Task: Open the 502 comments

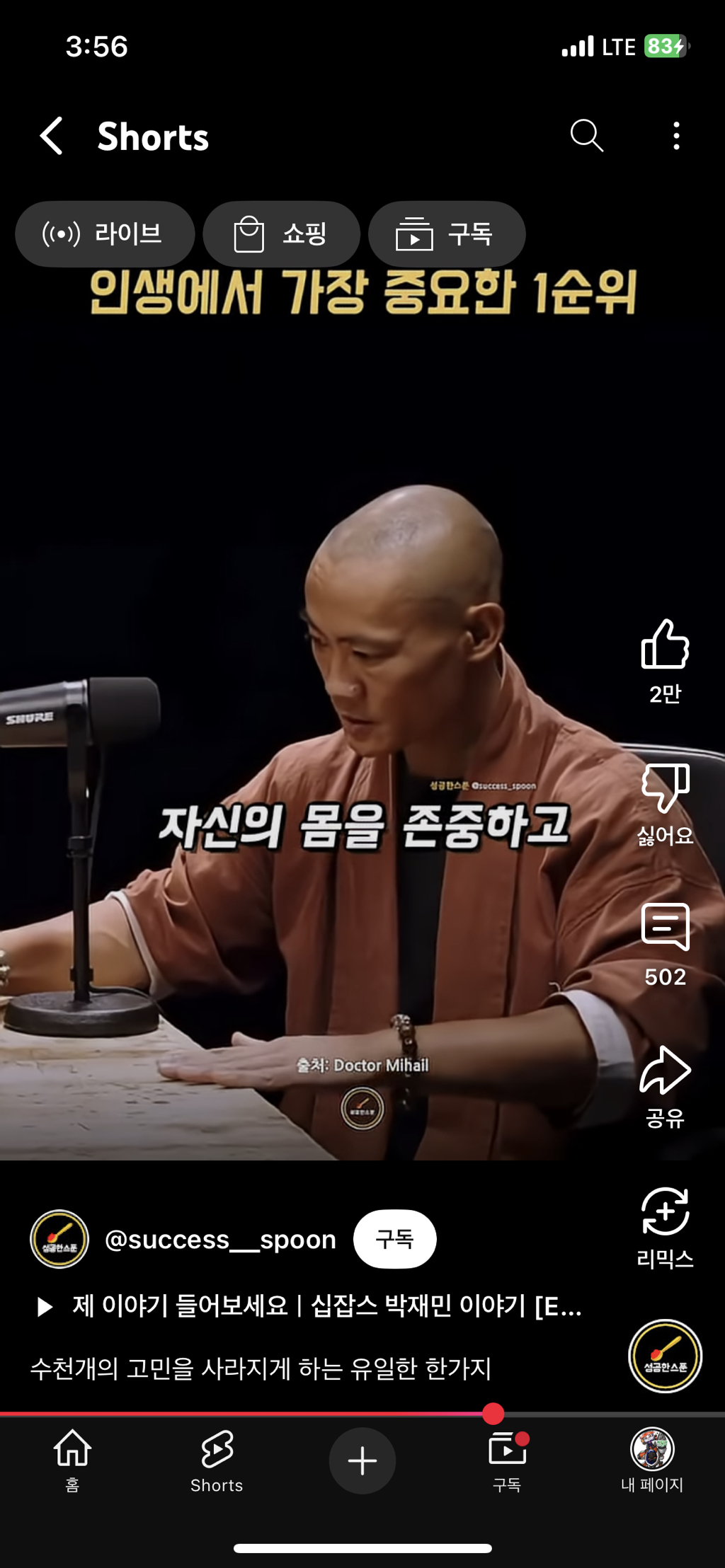Action: pos(665,928)
